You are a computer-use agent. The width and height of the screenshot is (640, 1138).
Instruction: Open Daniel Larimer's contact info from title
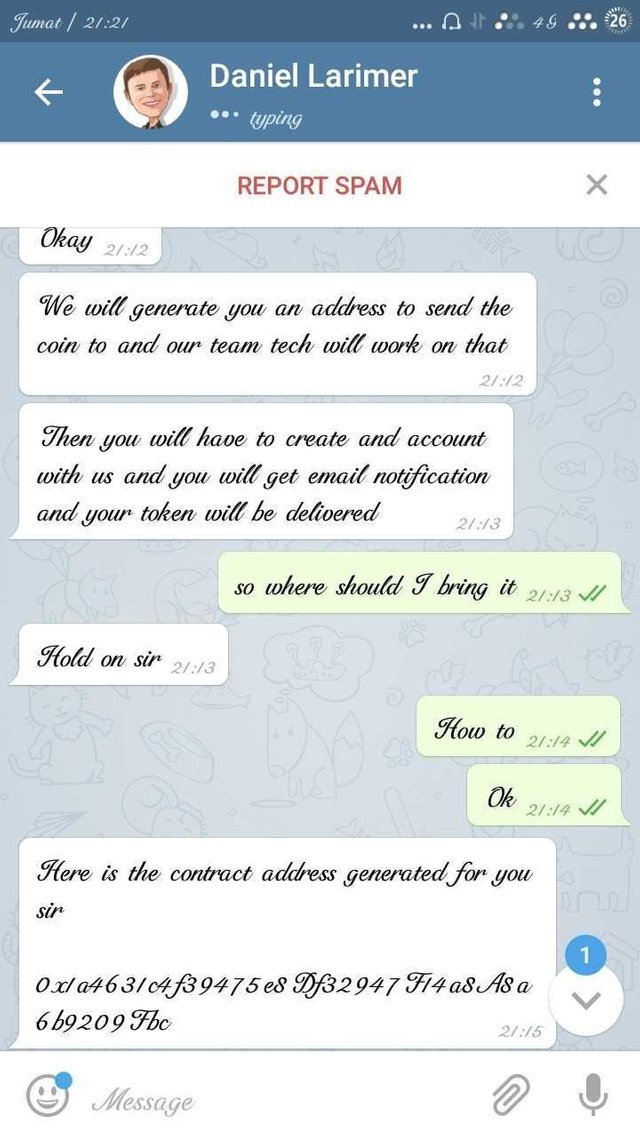313,76
